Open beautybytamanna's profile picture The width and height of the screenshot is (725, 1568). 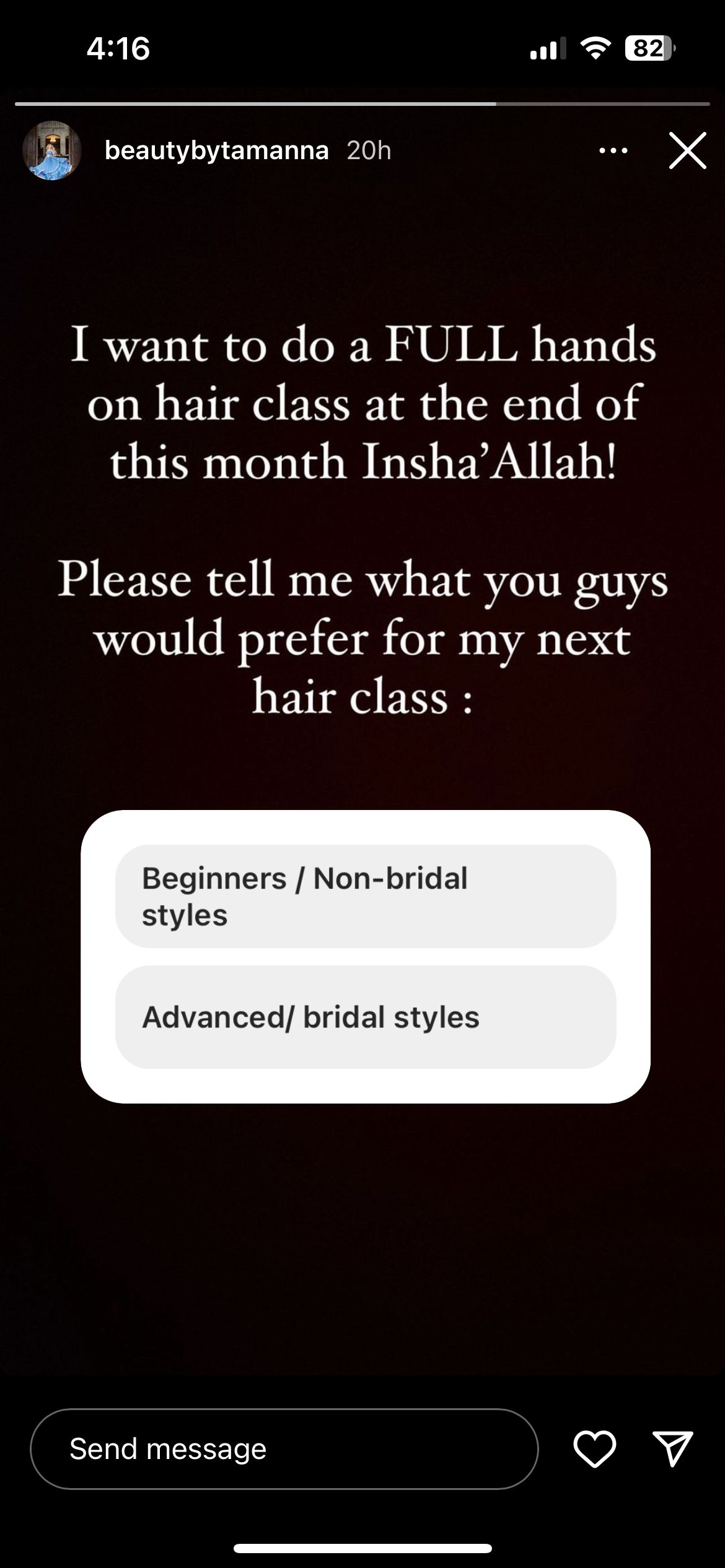pyautogui.click(x=52, y=150)
